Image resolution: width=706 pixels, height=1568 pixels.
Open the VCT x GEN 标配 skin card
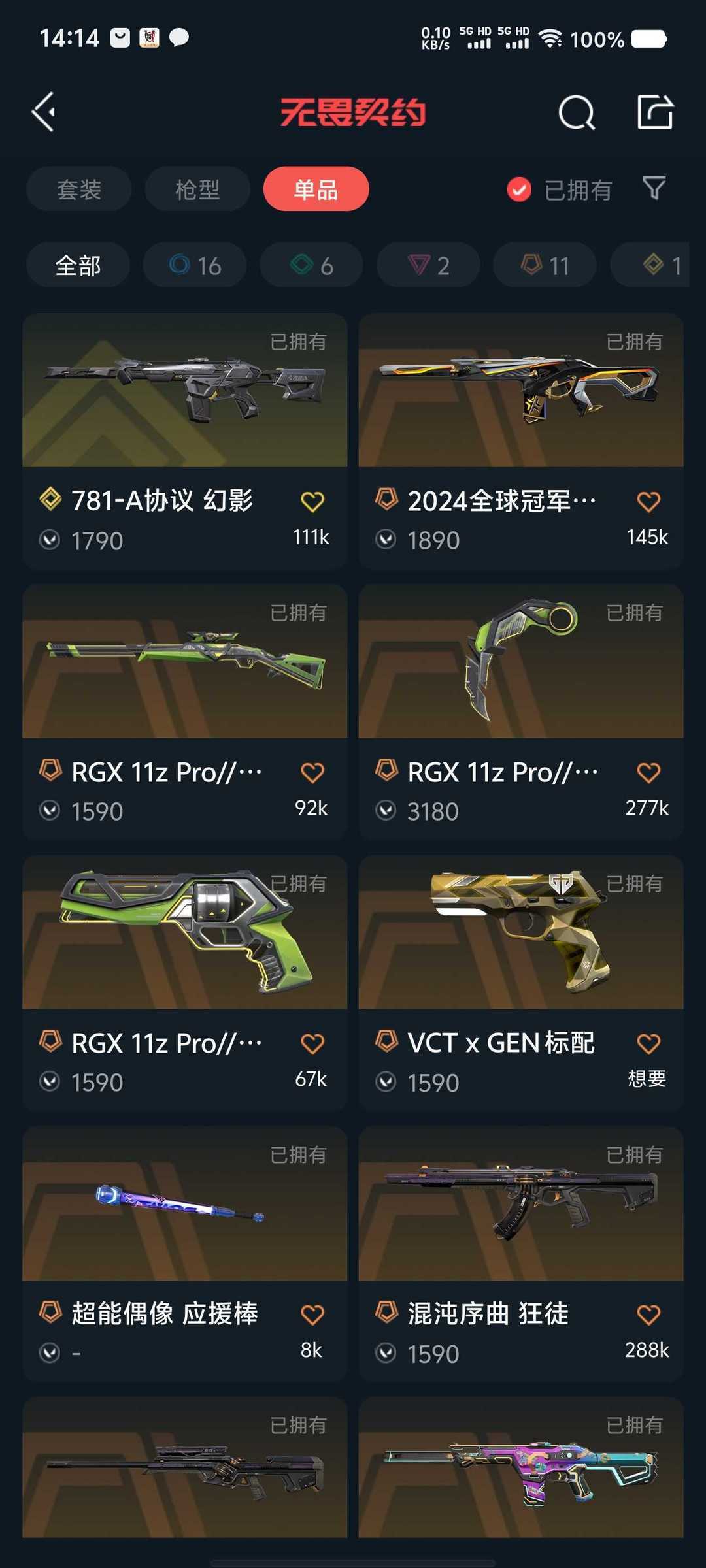click(x=521, y=983)
